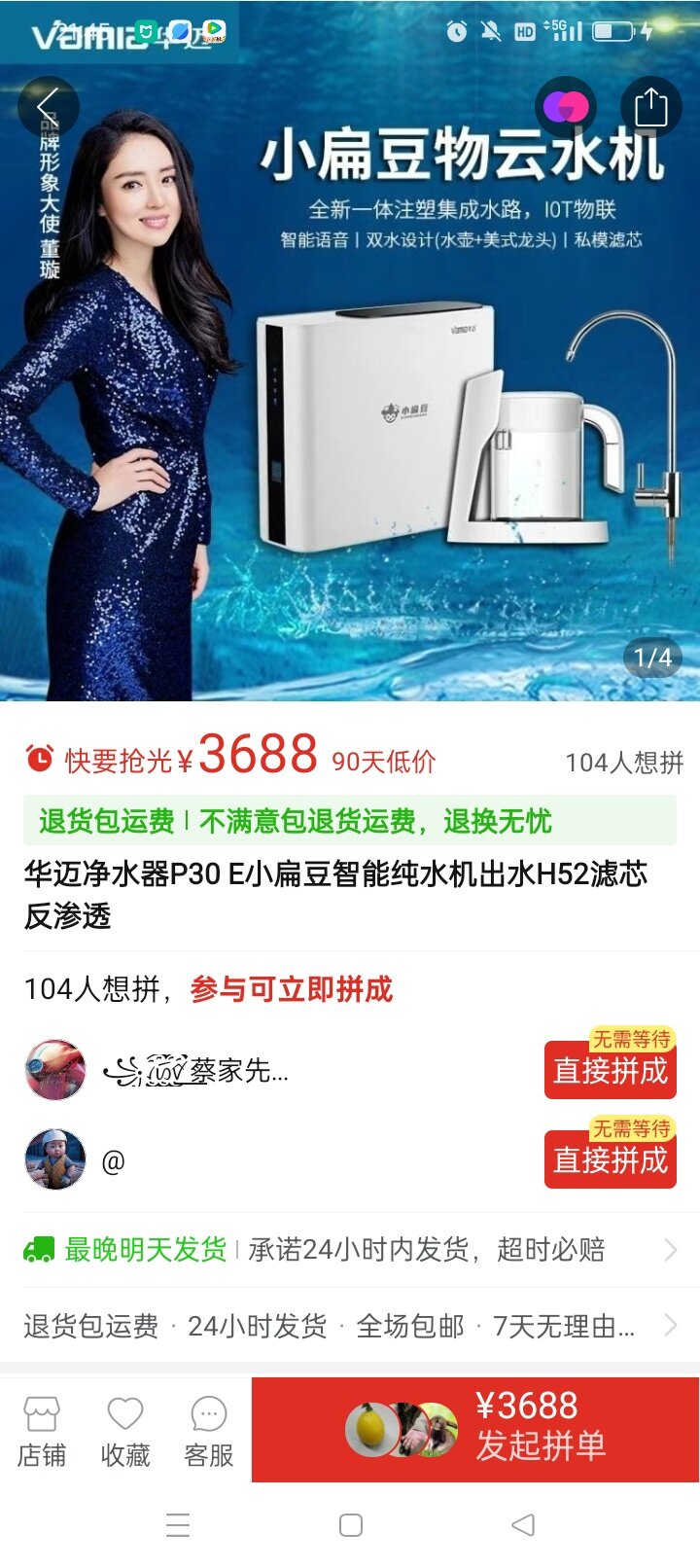
Task: Tap 直接拼成 next to 蔡家先's group
Action: coord(610,1070)
